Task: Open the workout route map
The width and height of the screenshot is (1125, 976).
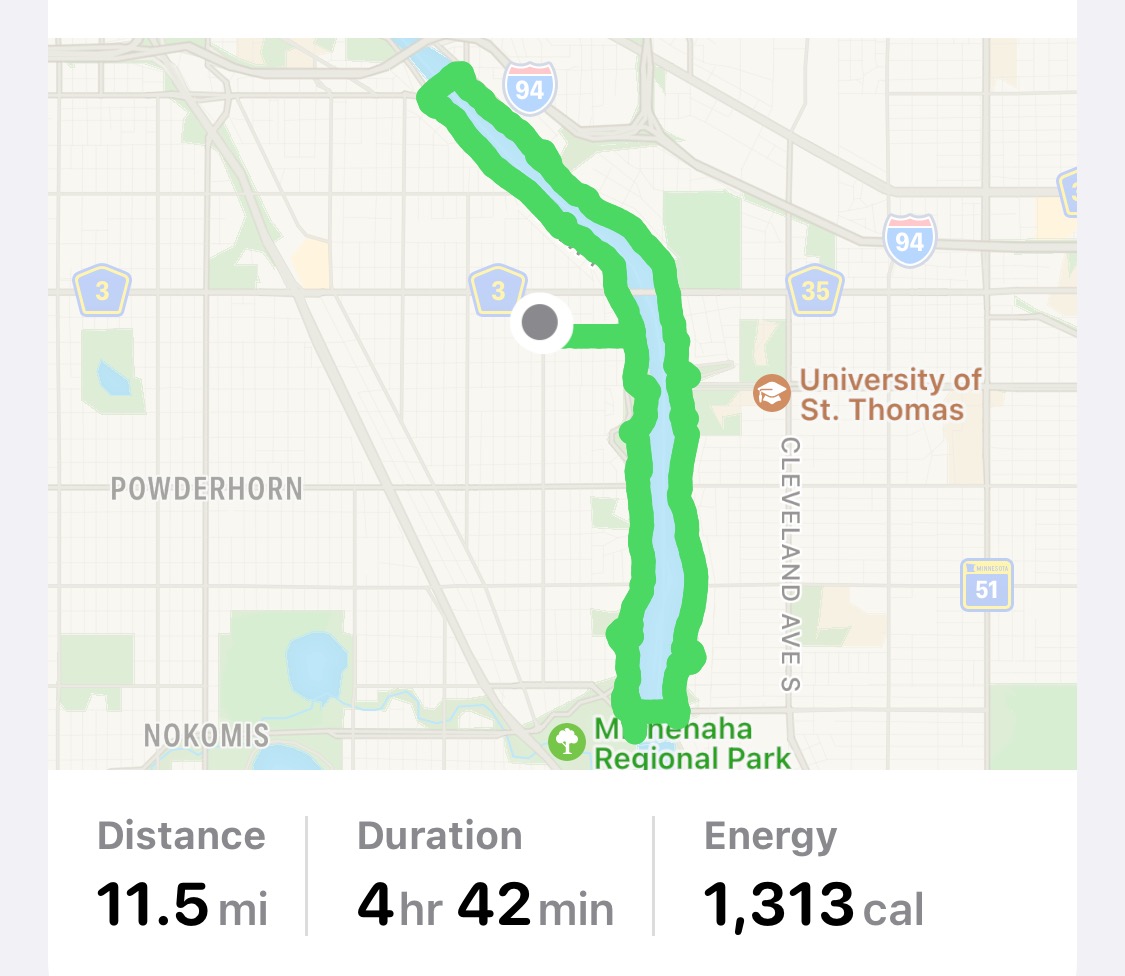Action: pos(562,404)
